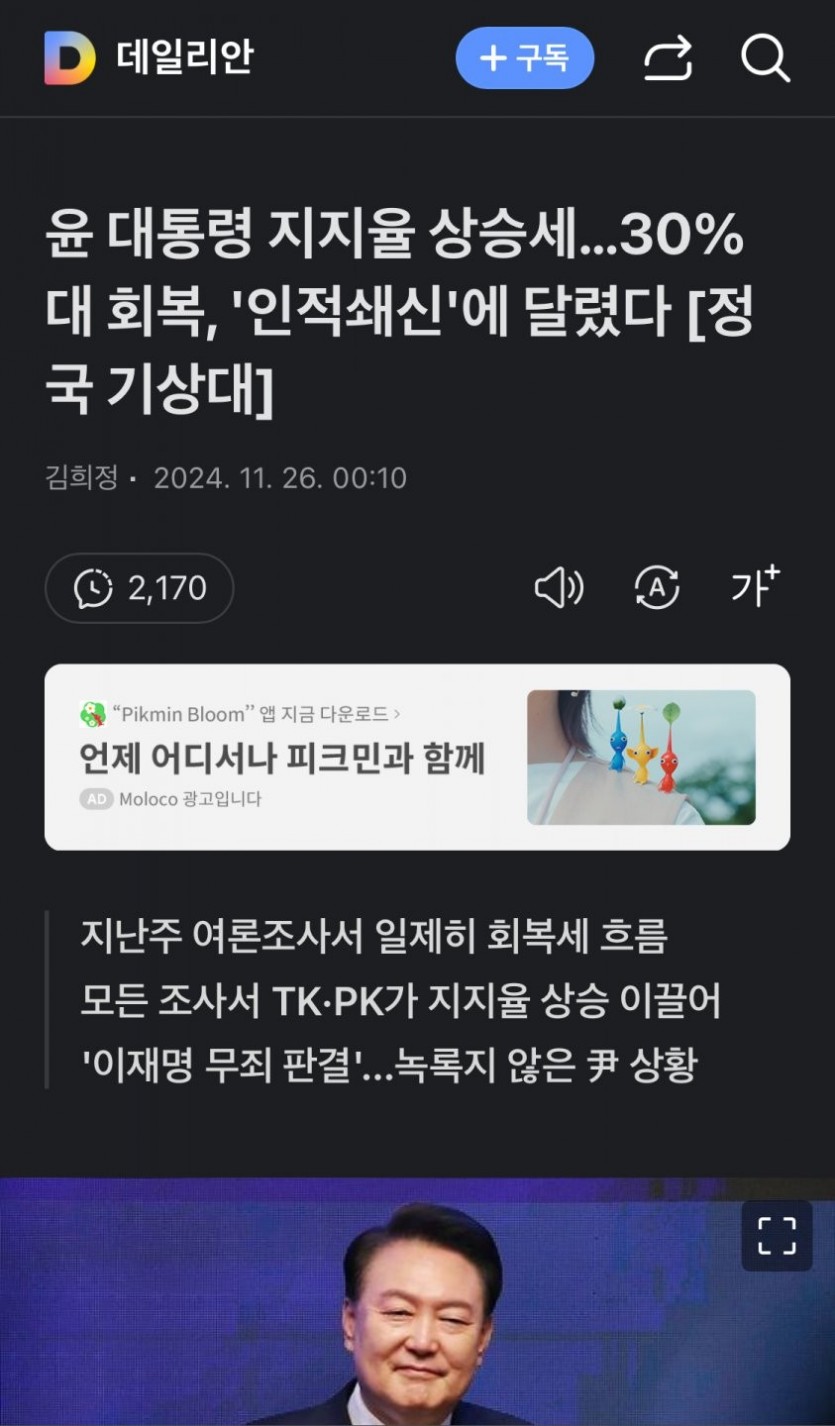Tap the 2,170 recent views chip
This screenshot has width=835, height=1426.
(139, 588)
